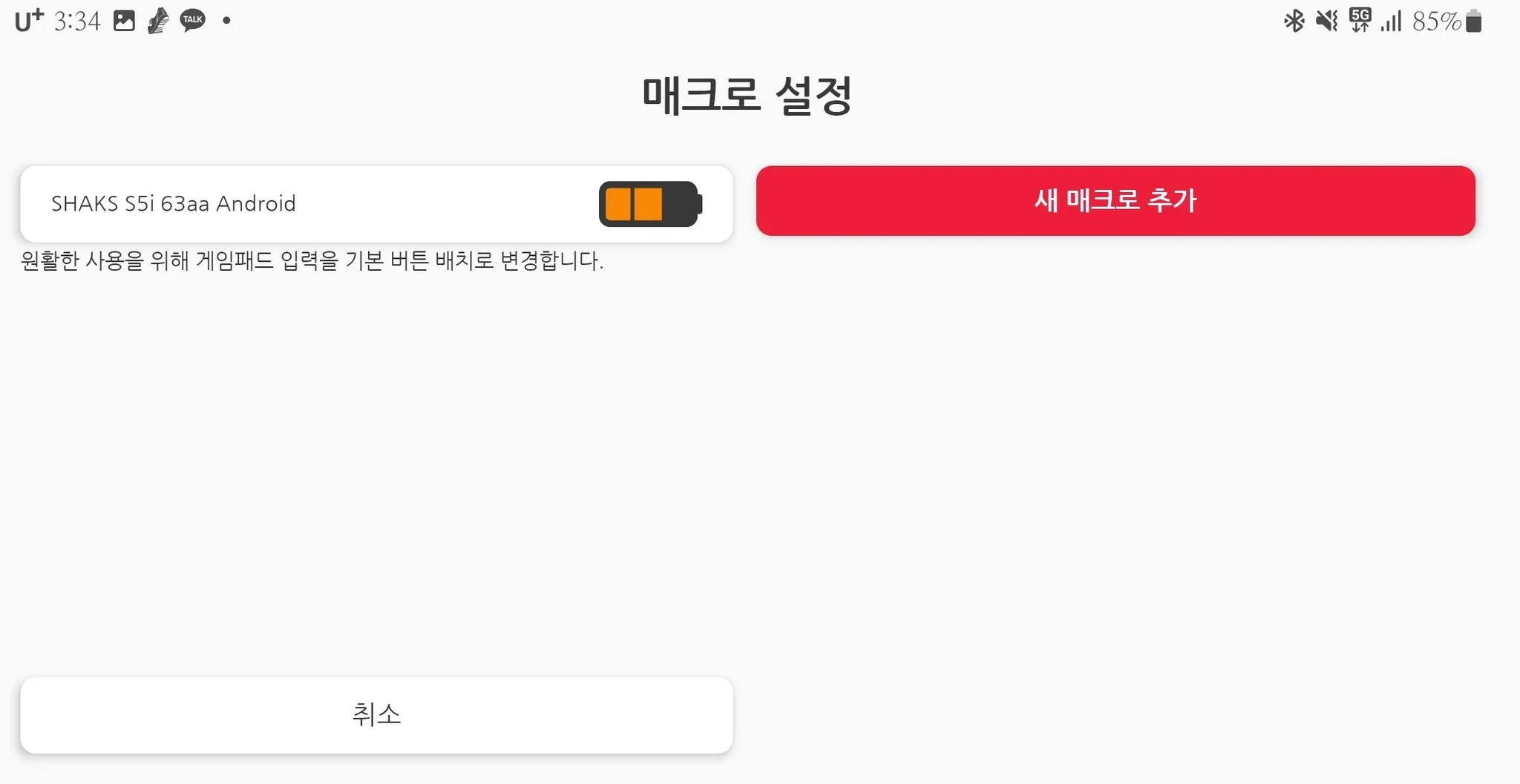Tap the 취소 cancel button

pyautogui.click(x=376, y=714)
